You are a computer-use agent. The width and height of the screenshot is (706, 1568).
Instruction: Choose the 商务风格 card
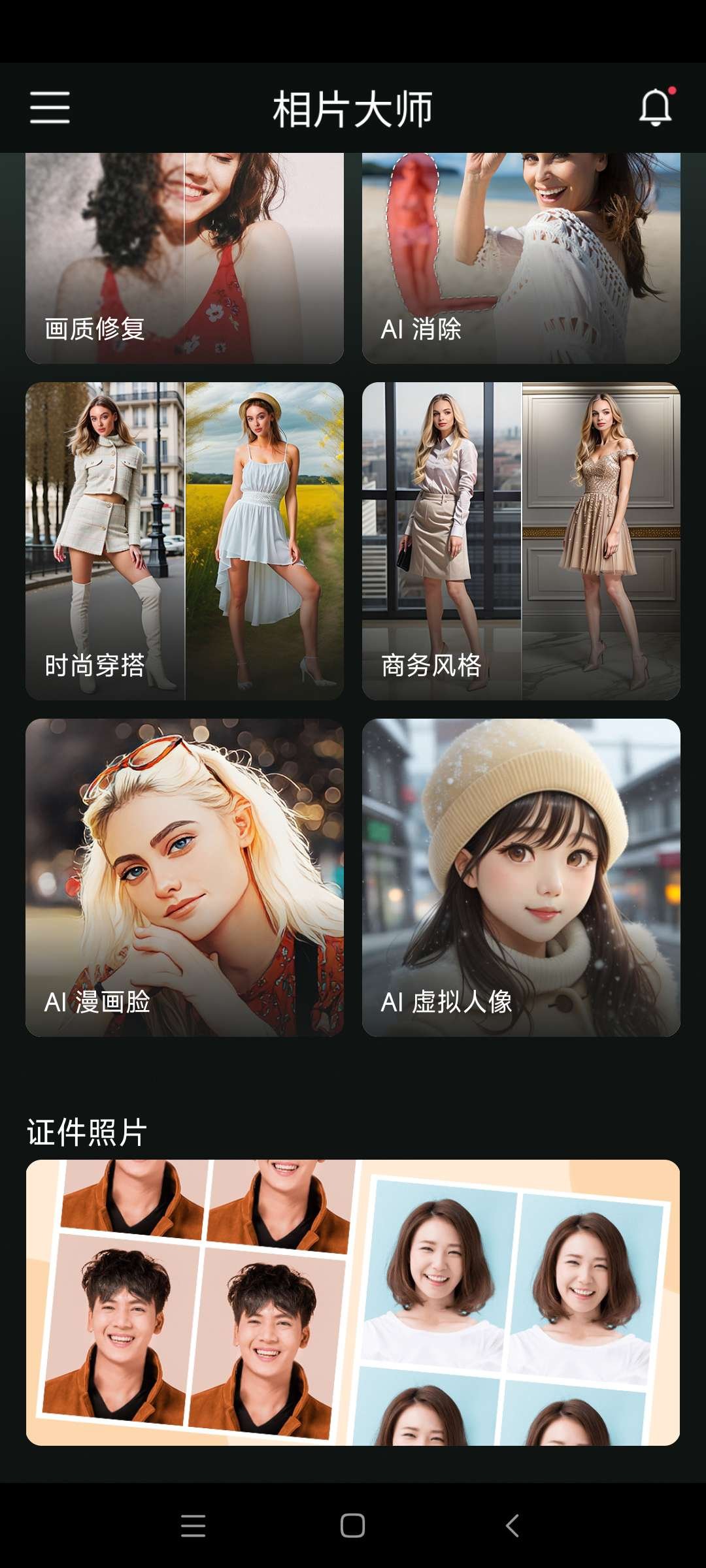521,541
